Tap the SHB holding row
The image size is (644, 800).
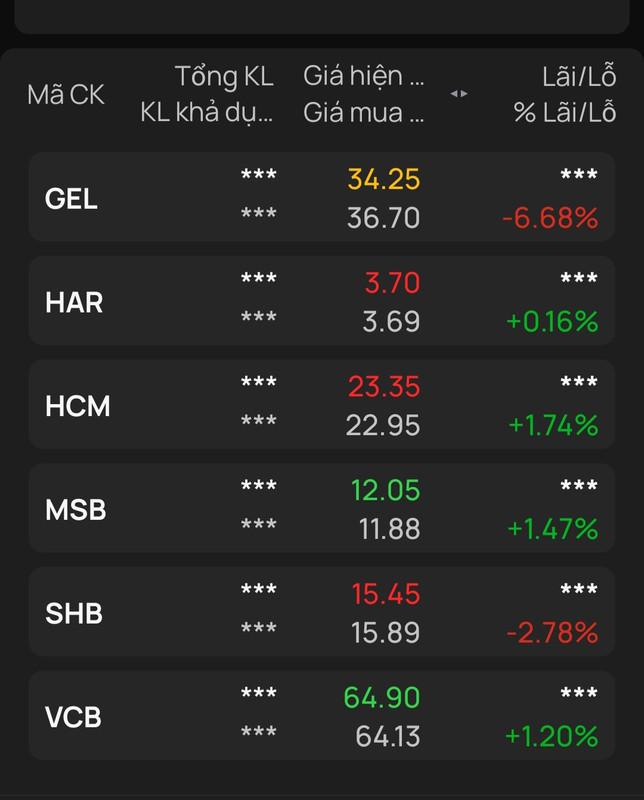coord(321,612)
